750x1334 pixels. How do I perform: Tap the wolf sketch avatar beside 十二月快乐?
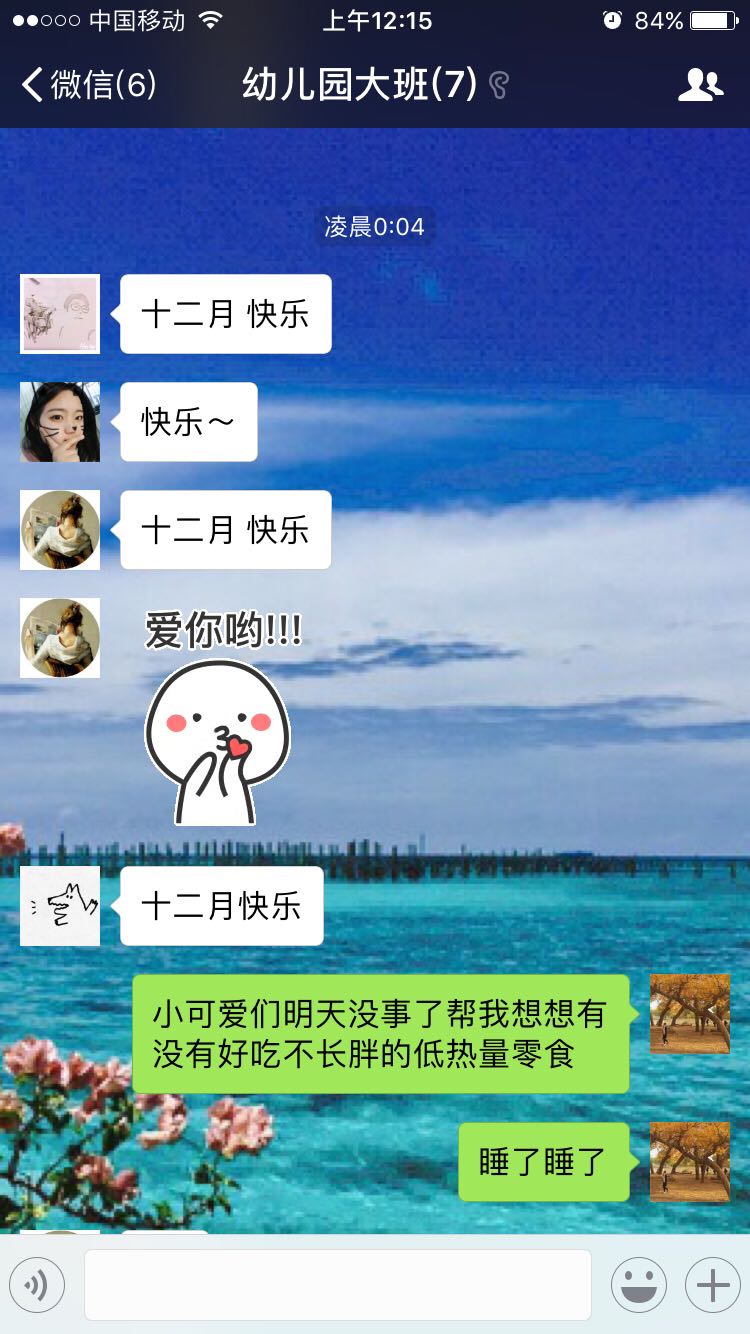coord(60,906)
